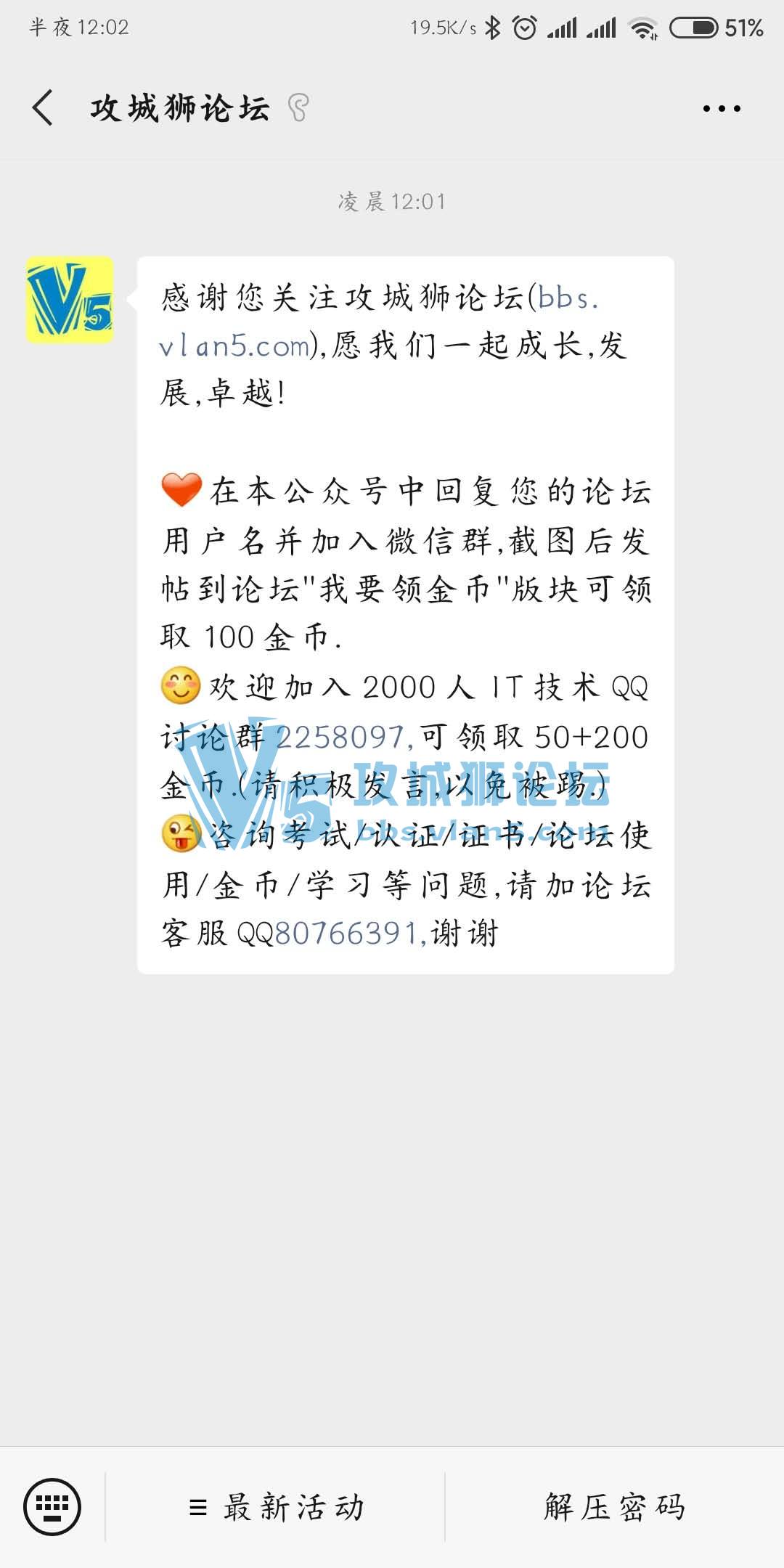
Task: Tap the QQ group number 2258097
Action: tap(340, 737)
